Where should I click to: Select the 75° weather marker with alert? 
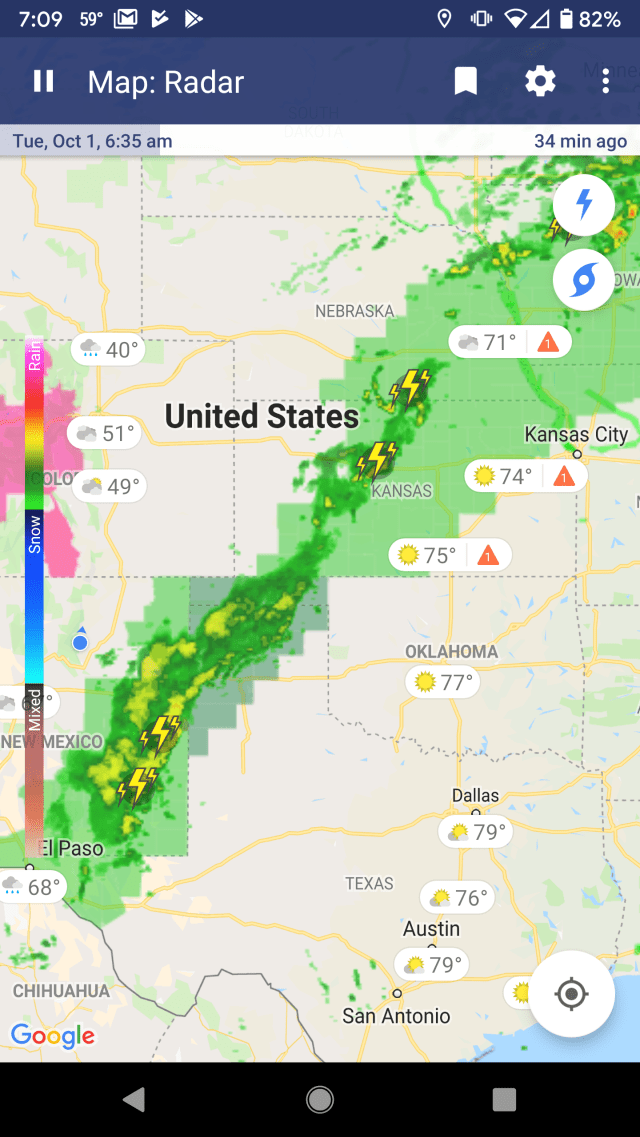(450, 555)
